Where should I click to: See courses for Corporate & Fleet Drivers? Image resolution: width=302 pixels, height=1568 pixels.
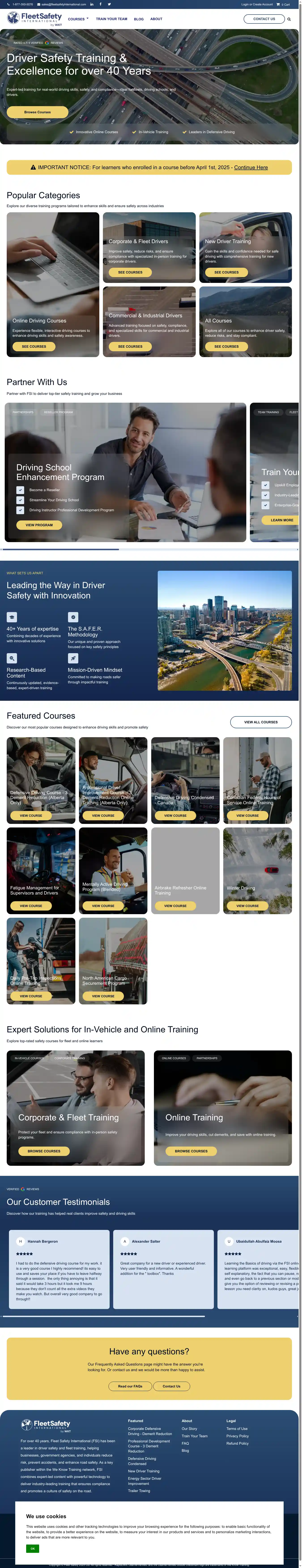(130, 273)
